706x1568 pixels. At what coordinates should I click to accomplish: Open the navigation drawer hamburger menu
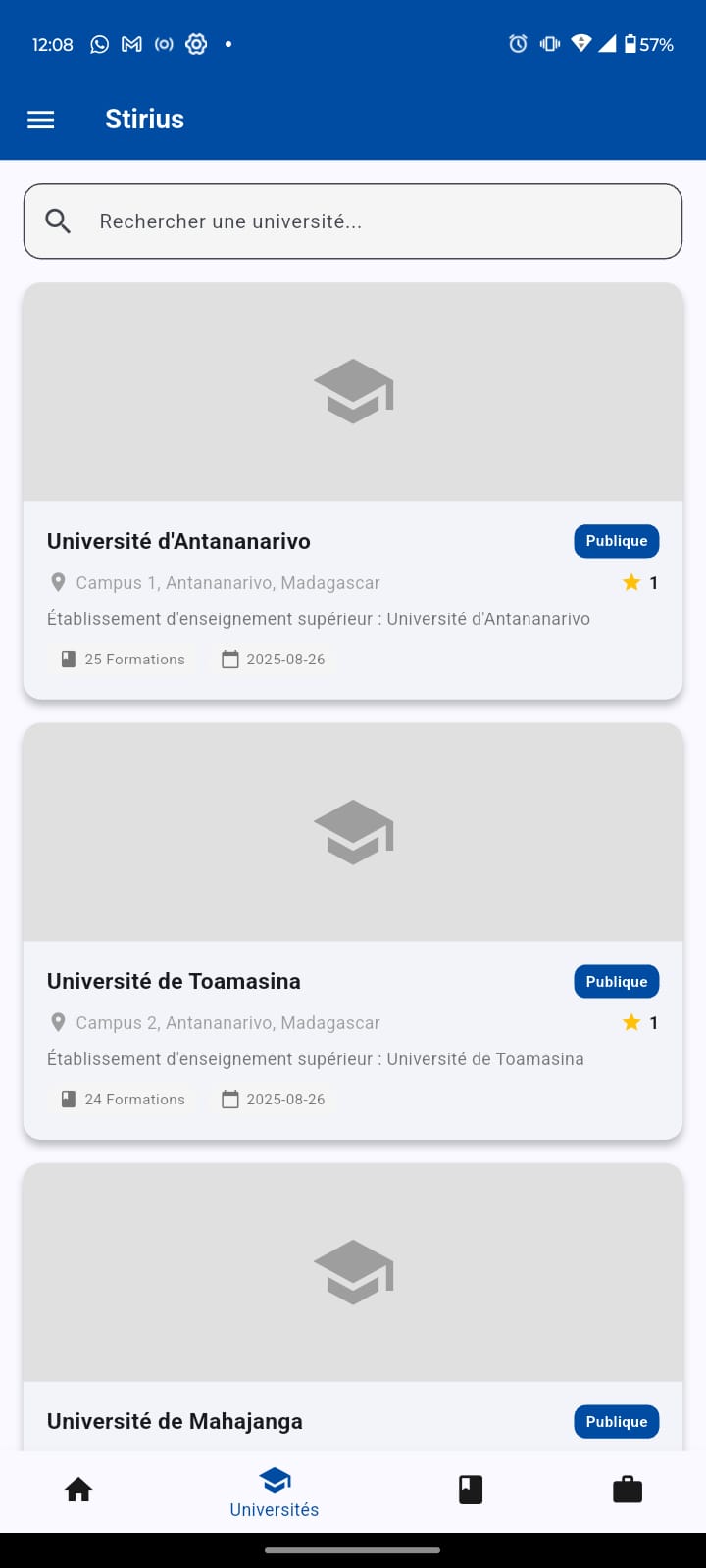pyautogui.click(x=40, y=119)
